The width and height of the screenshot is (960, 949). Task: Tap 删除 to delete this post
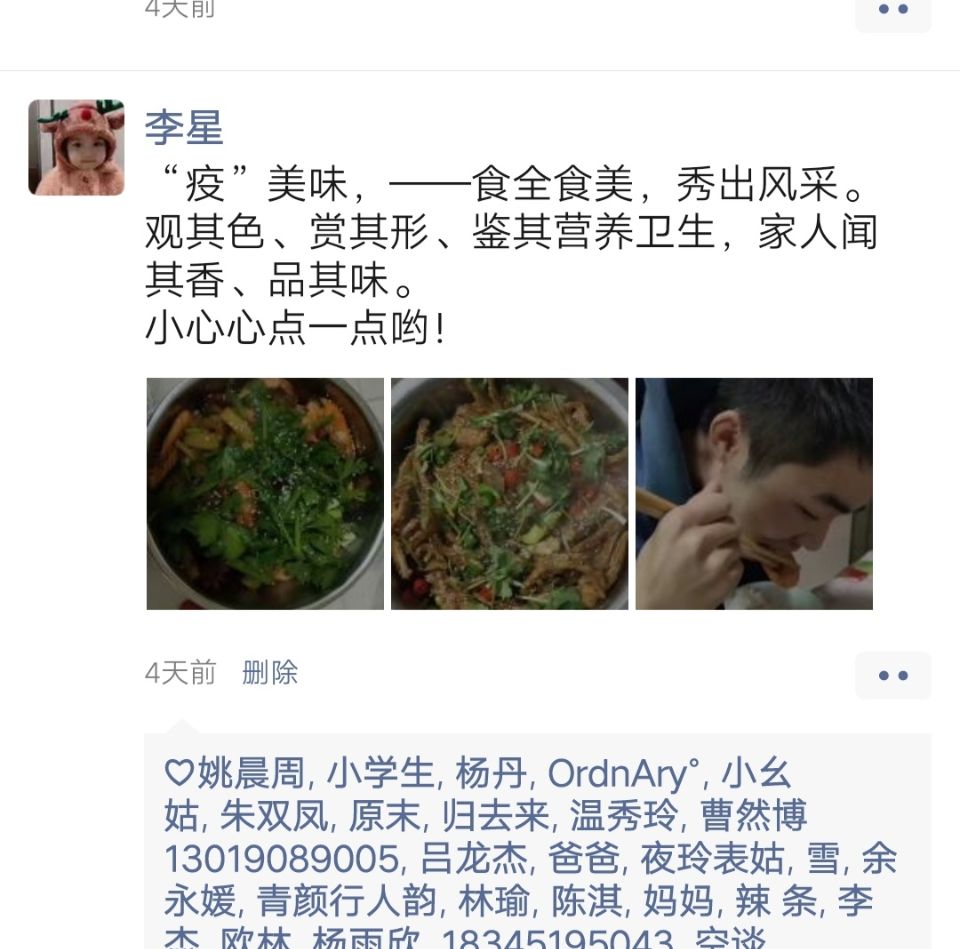[270, 673]
